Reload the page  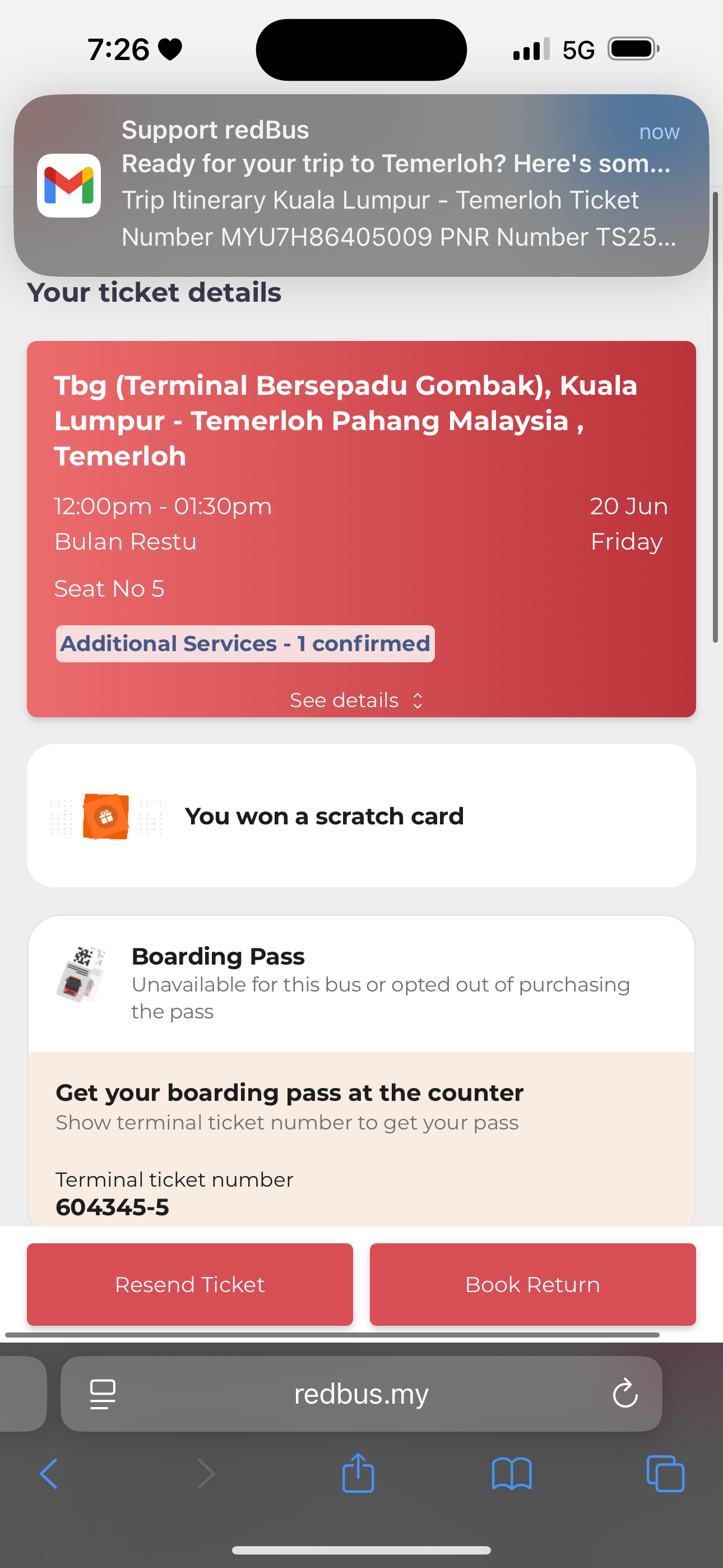(x=624, y=1393)
